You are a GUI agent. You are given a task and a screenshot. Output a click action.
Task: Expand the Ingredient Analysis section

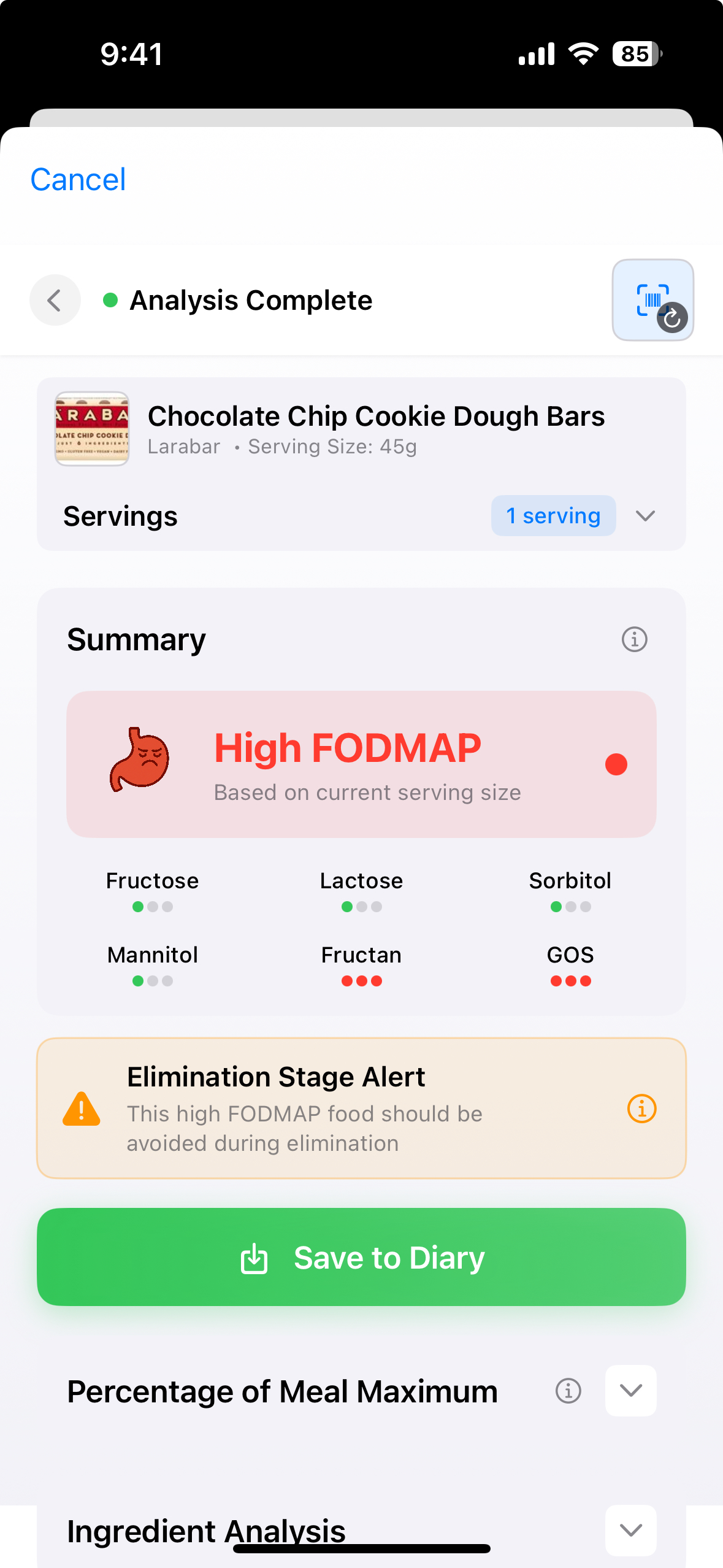[630, 1531]
